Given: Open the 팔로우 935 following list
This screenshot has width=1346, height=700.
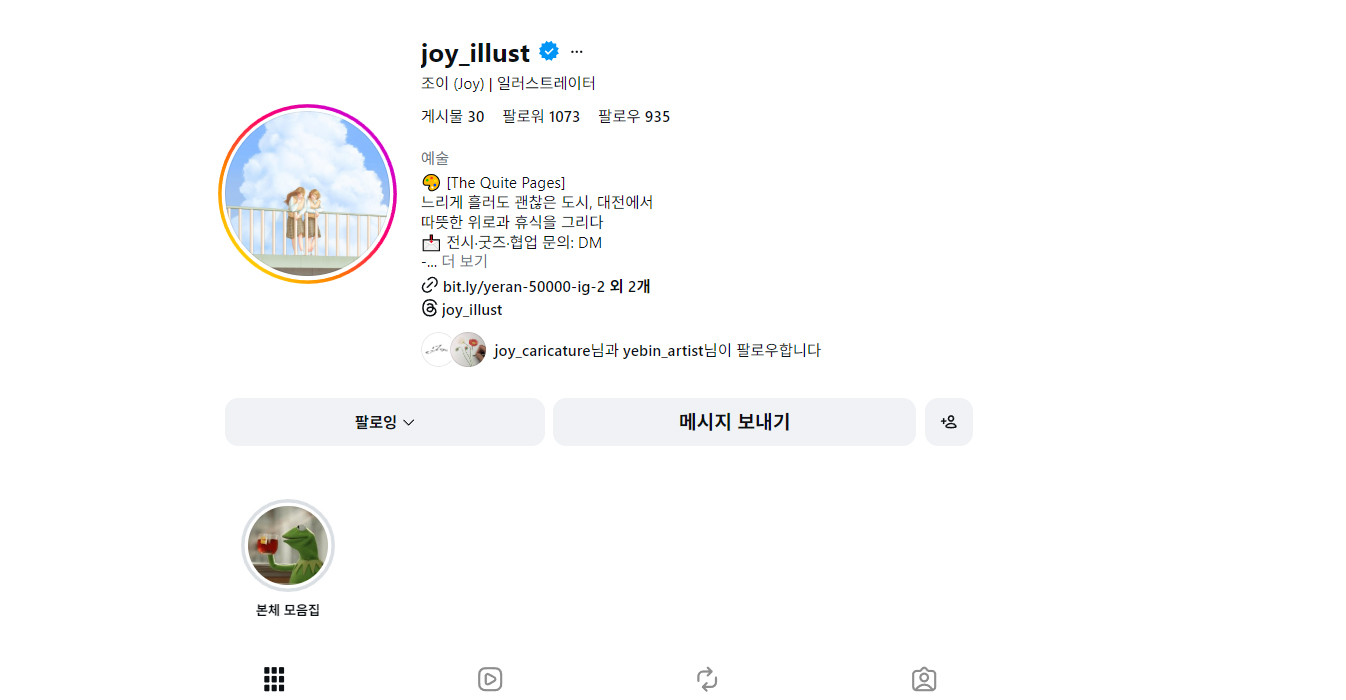Looking at the screenshot, I should pyautogui.click(x=634, y=117).
